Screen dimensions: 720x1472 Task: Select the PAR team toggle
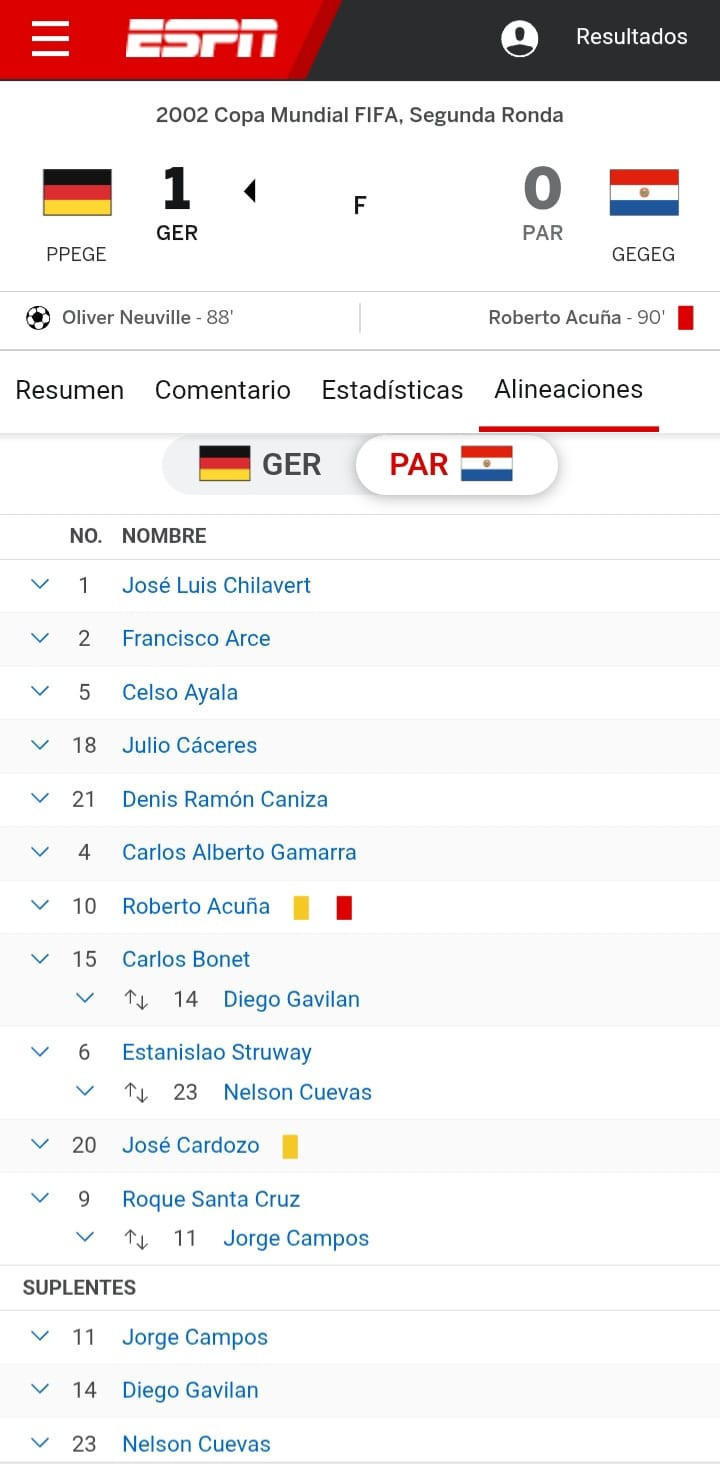tap(456, 465)
